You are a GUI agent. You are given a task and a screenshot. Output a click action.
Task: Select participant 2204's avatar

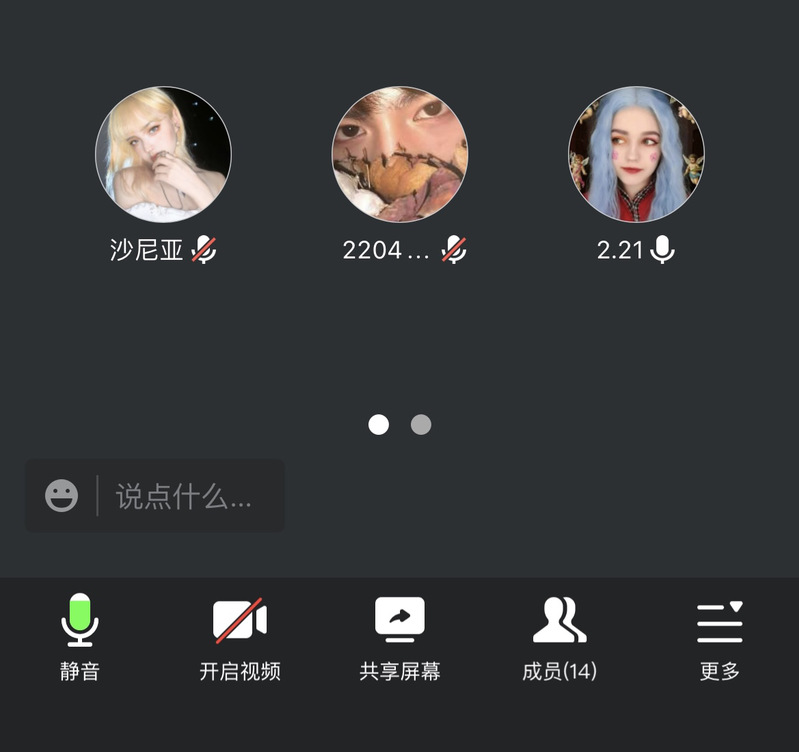(400, 154)
